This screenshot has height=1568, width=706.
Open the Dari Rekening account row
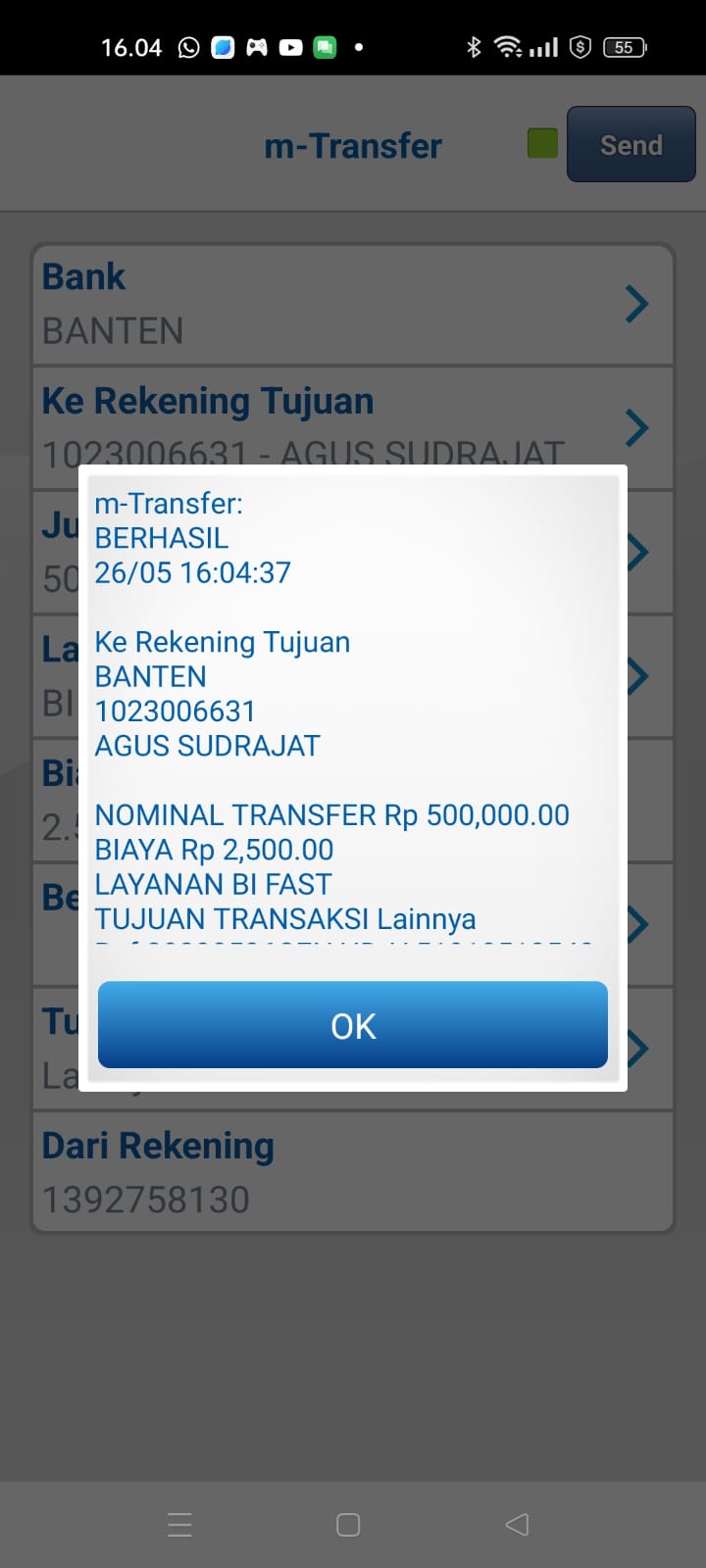pos(353,1172)
